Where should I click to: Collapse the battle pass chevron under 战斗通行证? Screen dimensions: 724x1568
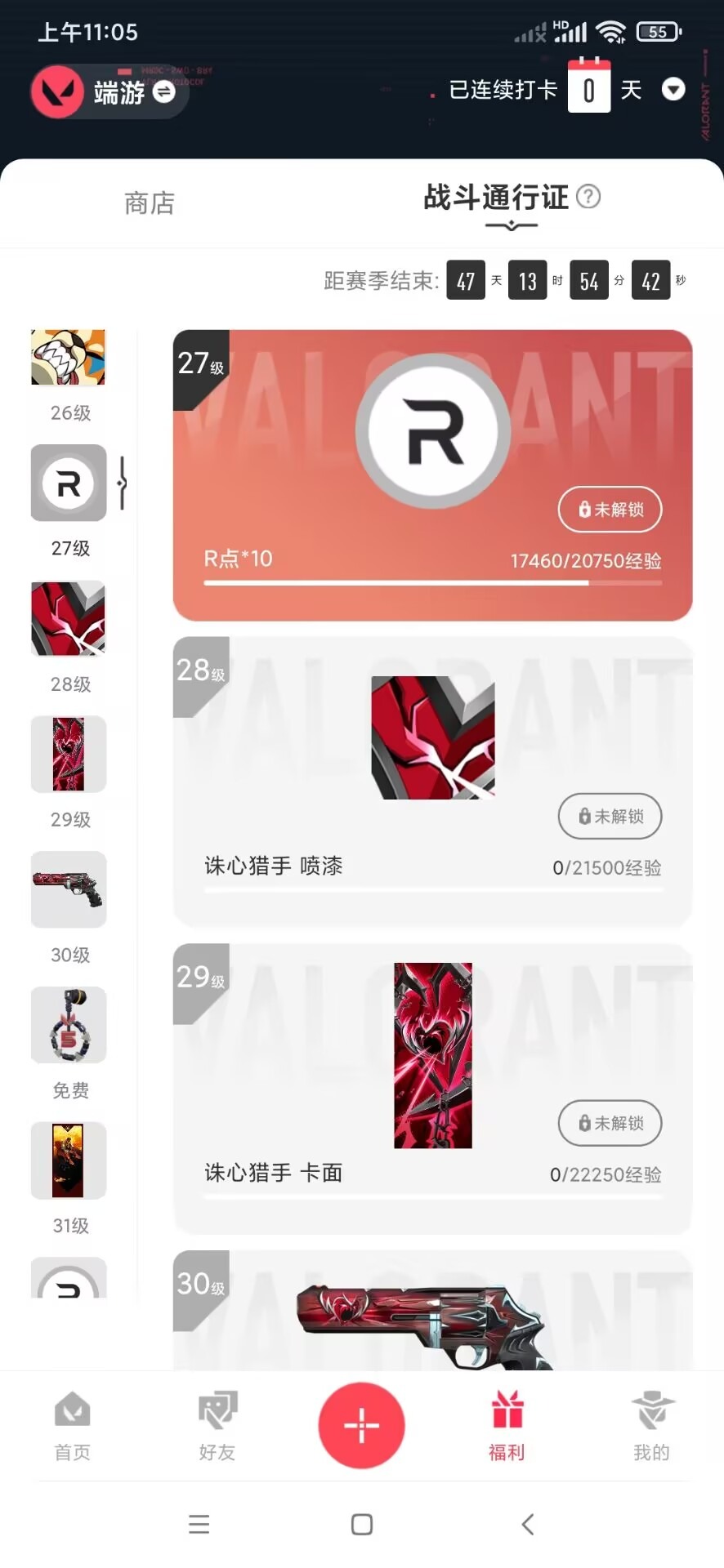(x=509, y=226)
